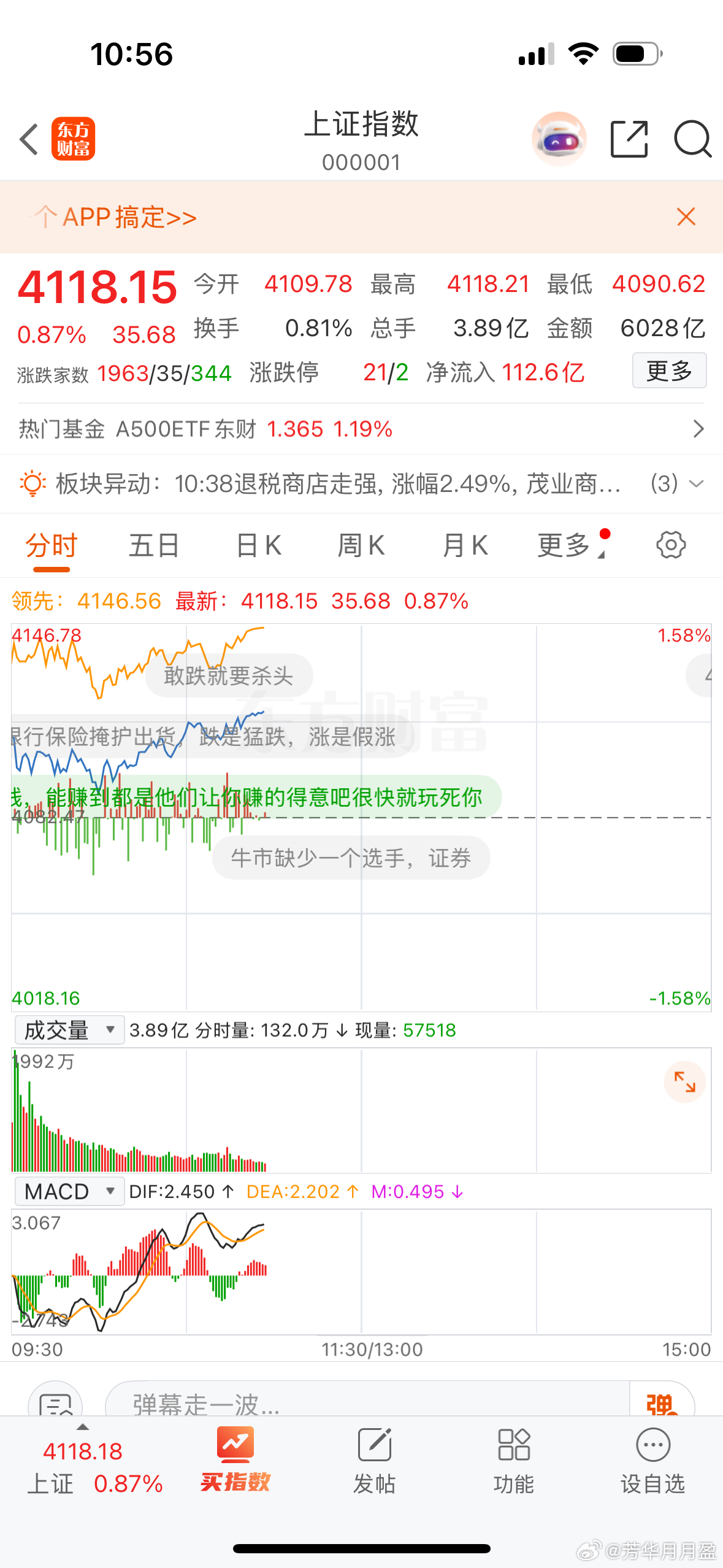Screen dimensions: 723x1568
Task: Tap the 板块异动 lightbulb icon
Action: [32, 483]
